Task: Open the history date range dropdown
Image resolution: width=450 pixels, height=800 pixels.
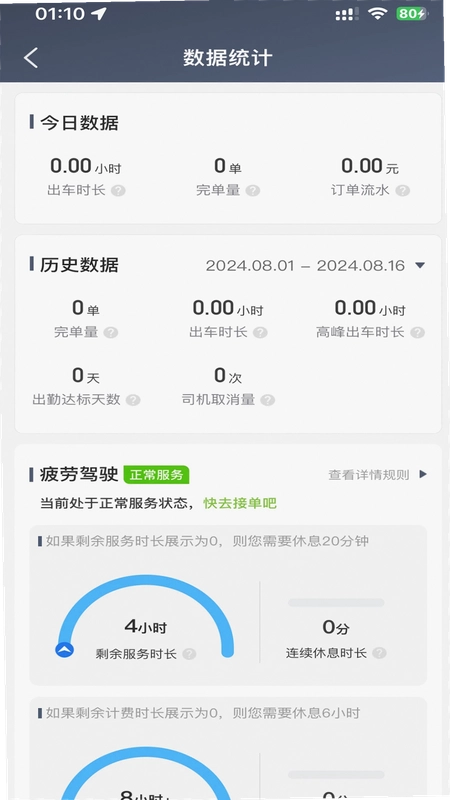Action: point(315,265)
